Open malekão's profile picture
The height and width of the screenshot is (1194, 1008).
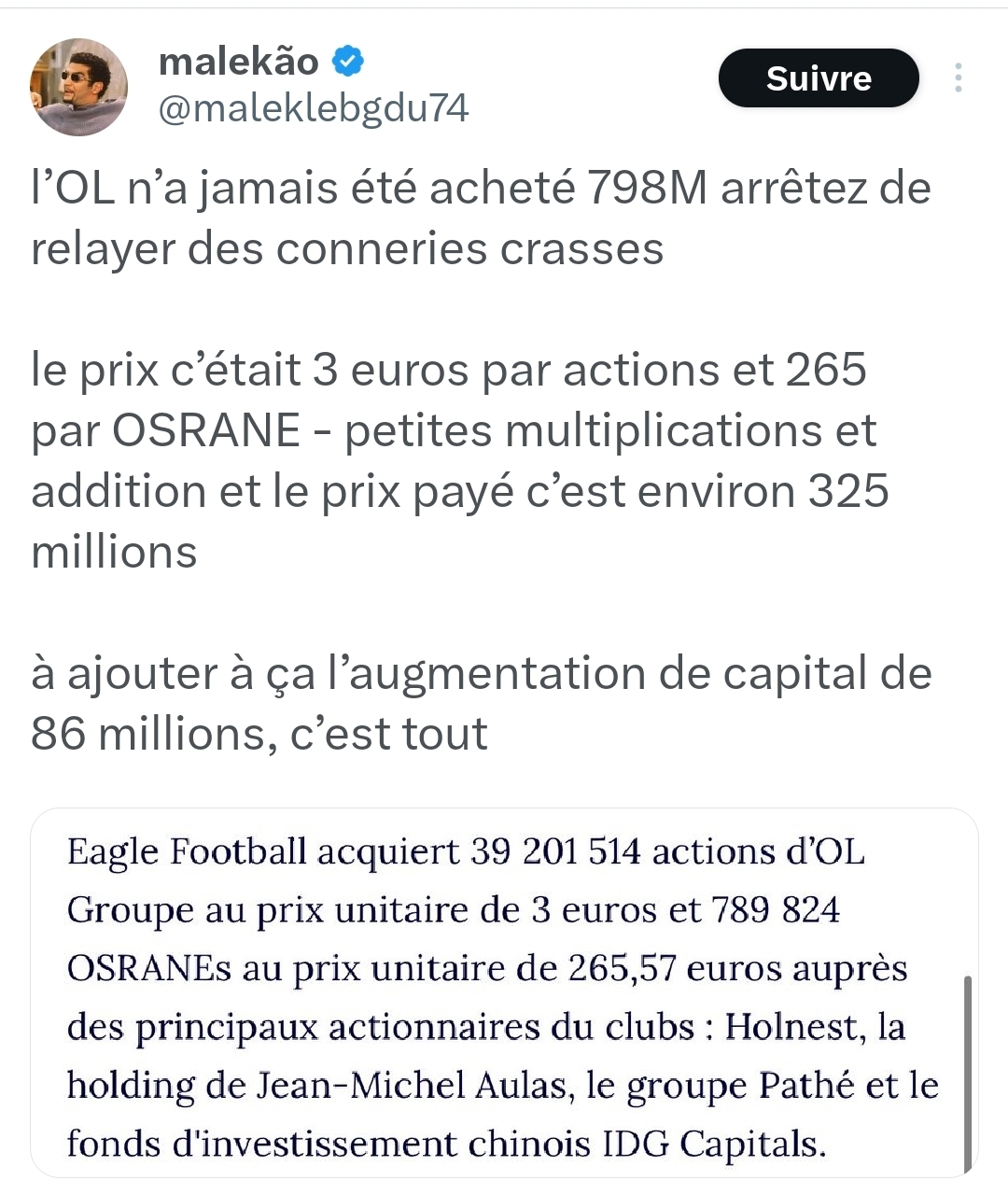click(78, 87)
